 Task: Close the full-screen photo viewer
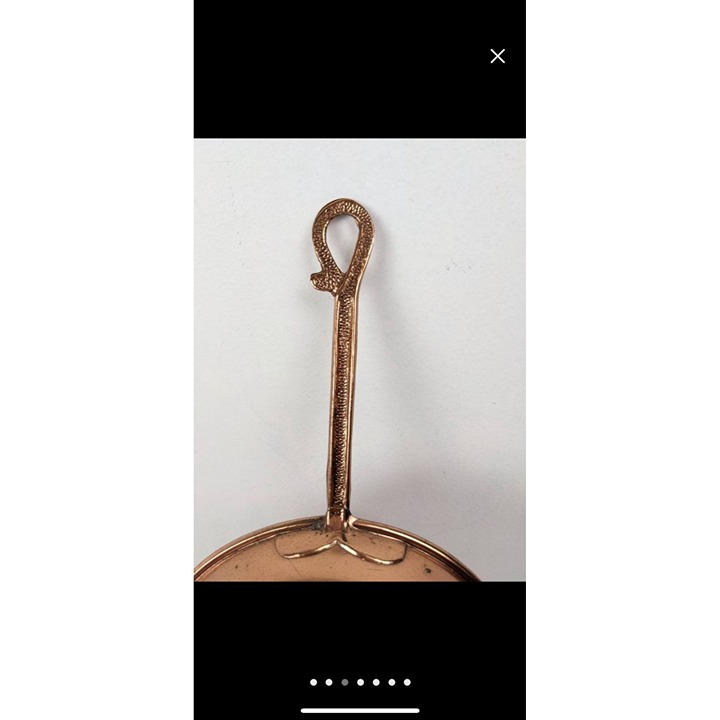[497, 56]
